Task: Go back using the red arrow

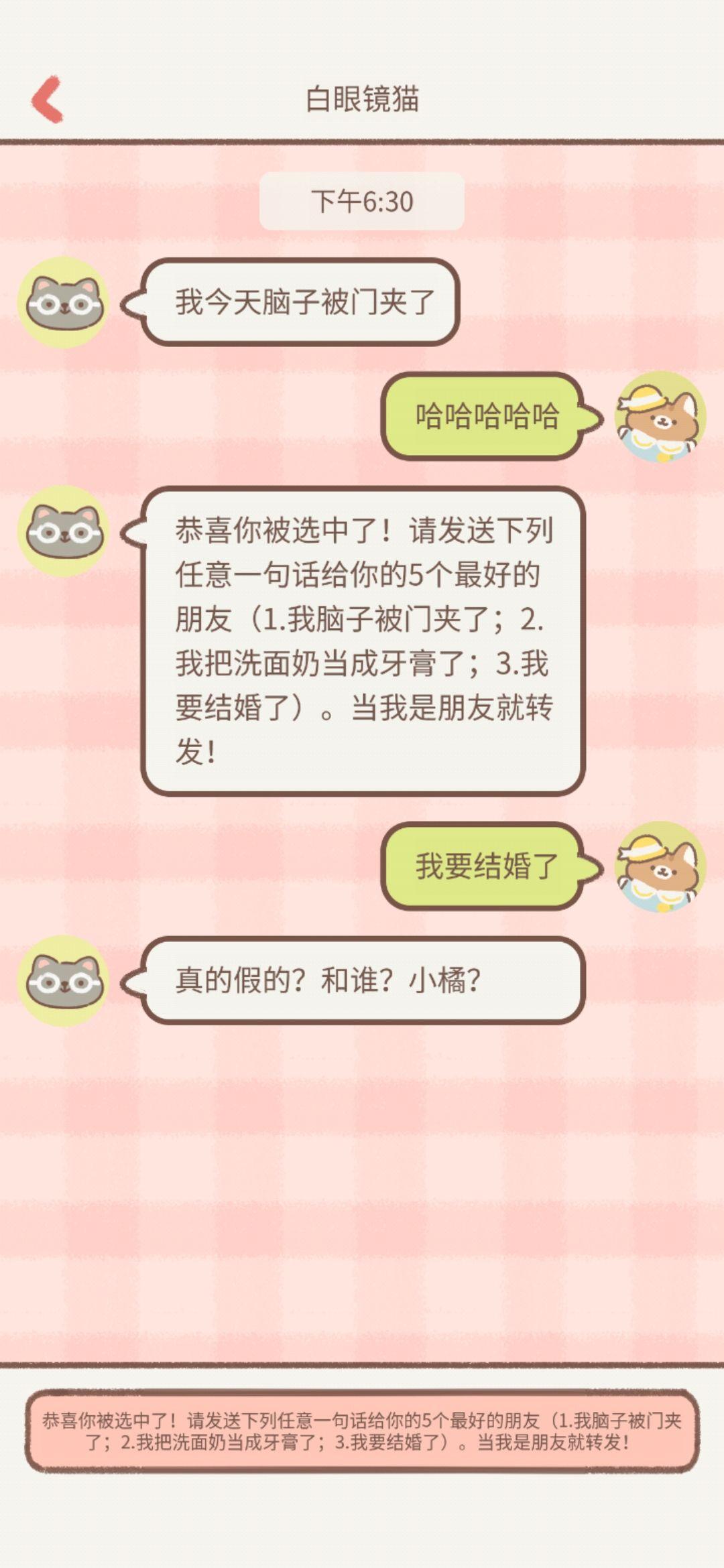Action: coord(48,100)
